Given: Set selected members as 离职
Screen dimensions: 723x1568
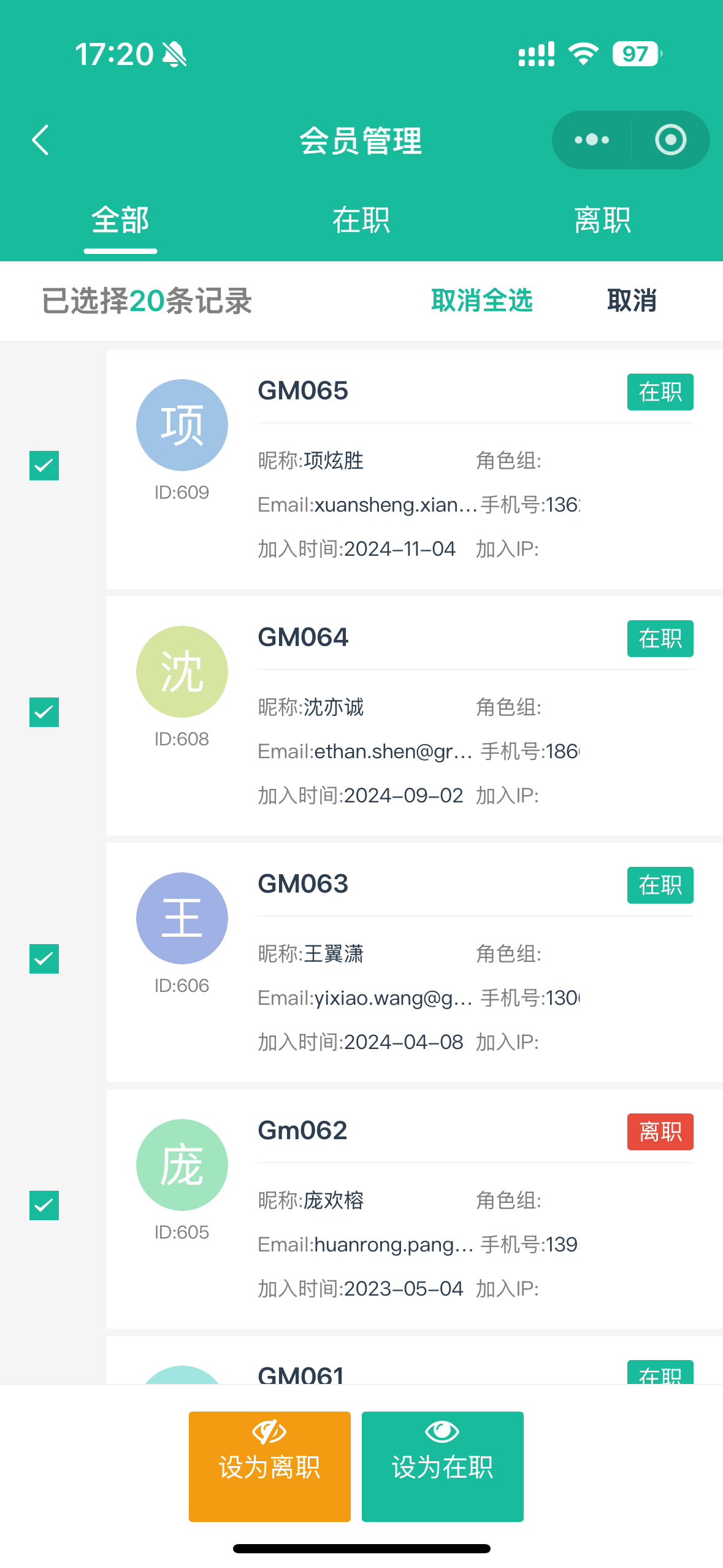Looking at the screenshot, I should coord(270,1466).
